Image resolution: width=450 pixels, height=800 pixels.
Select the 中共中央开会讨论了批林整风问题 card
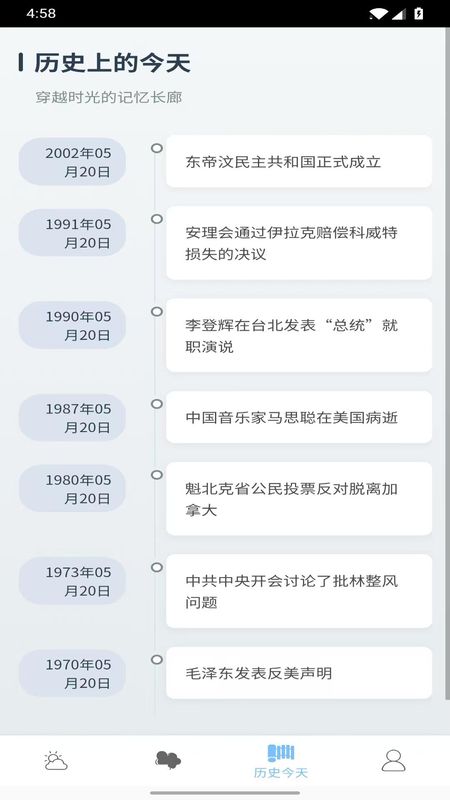pyautogui.click(x=299, y=591)
